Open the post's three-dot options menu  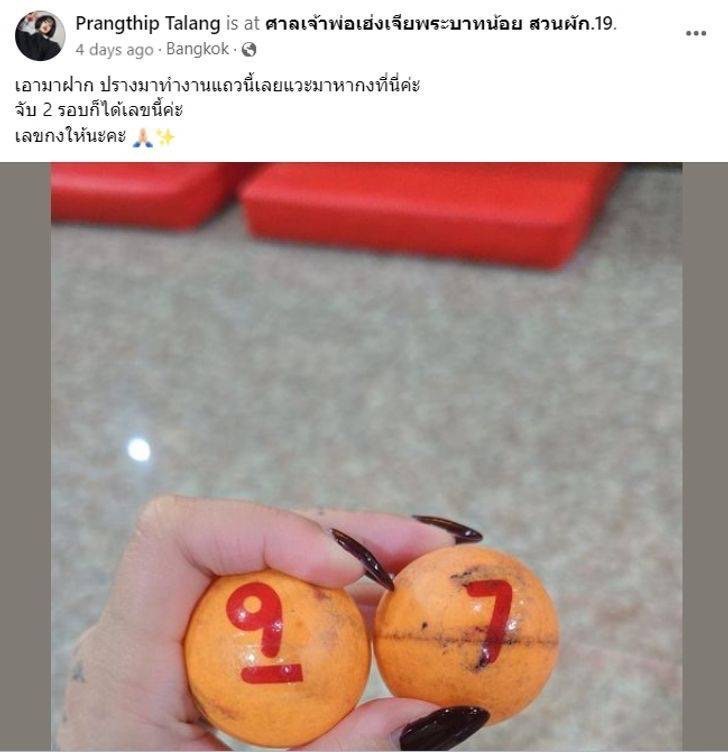click(695, 33)
